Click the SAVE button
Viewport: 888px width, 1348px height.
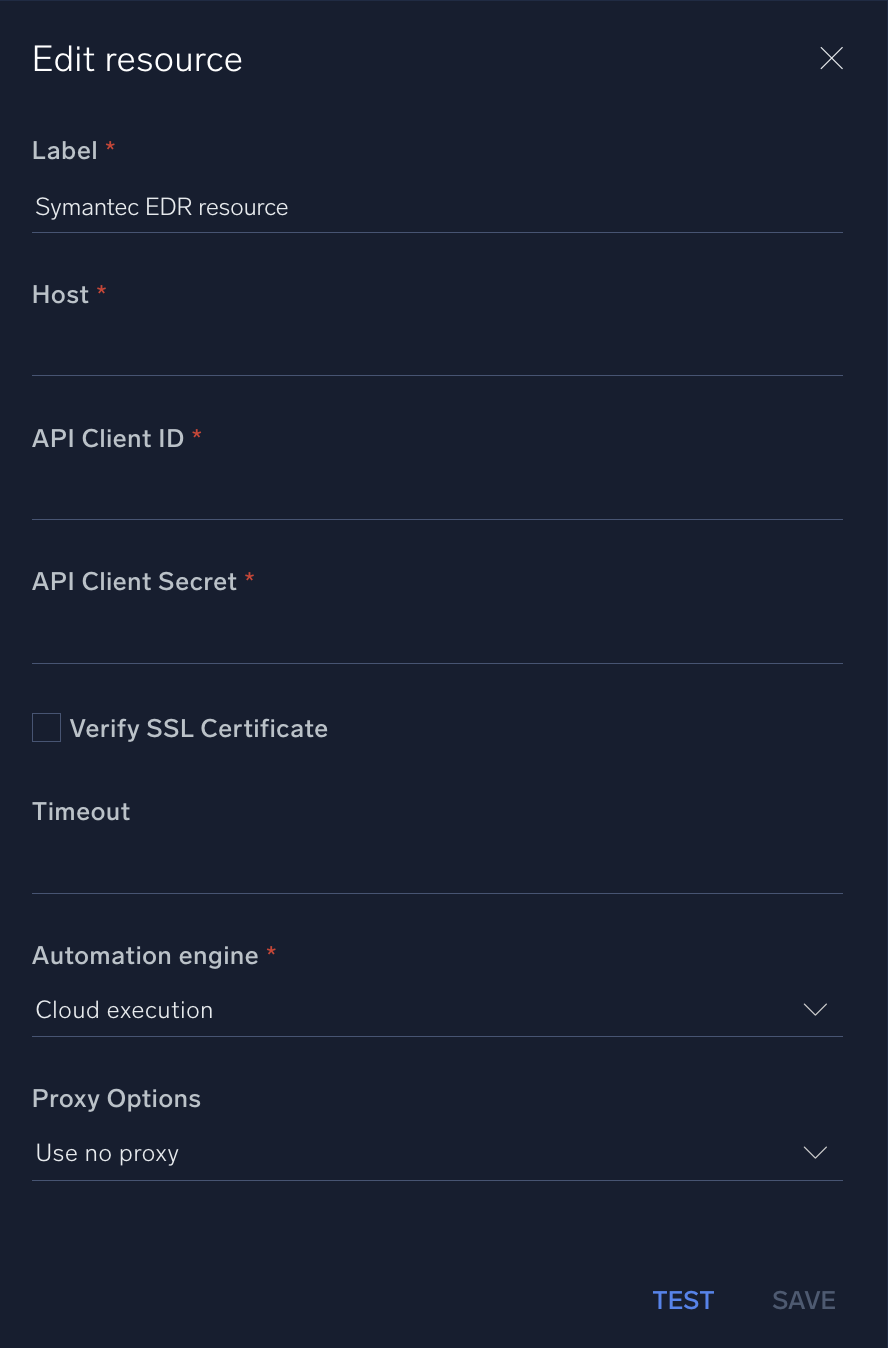pyautogui.click(x=803, y=1299)
